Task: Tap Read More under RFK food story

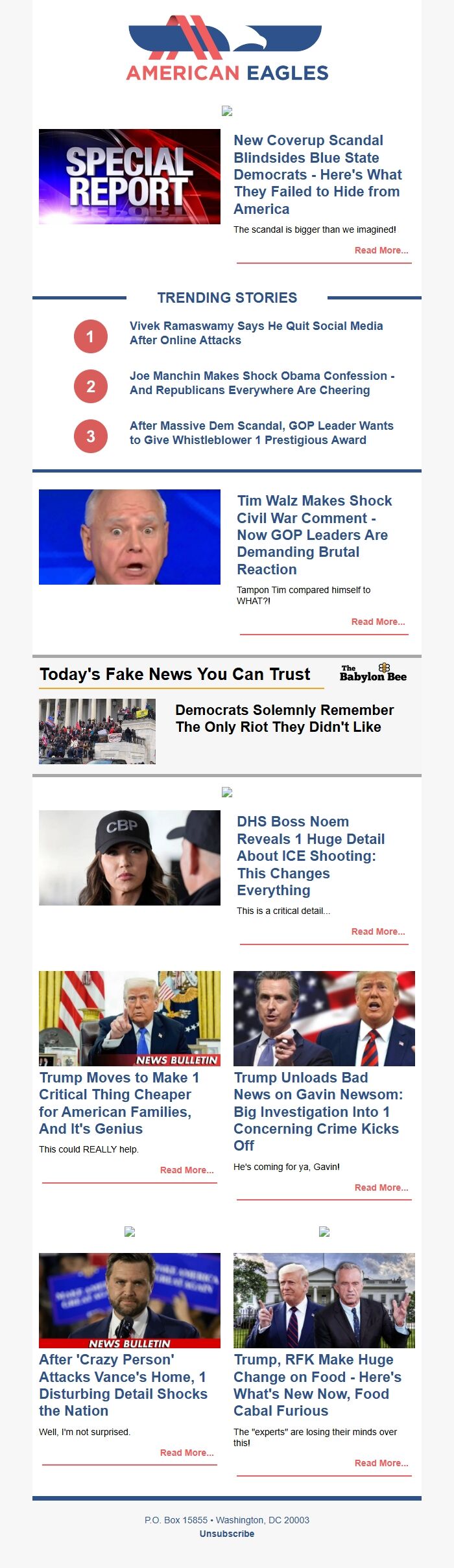Action: click(x=381, y=1463)
